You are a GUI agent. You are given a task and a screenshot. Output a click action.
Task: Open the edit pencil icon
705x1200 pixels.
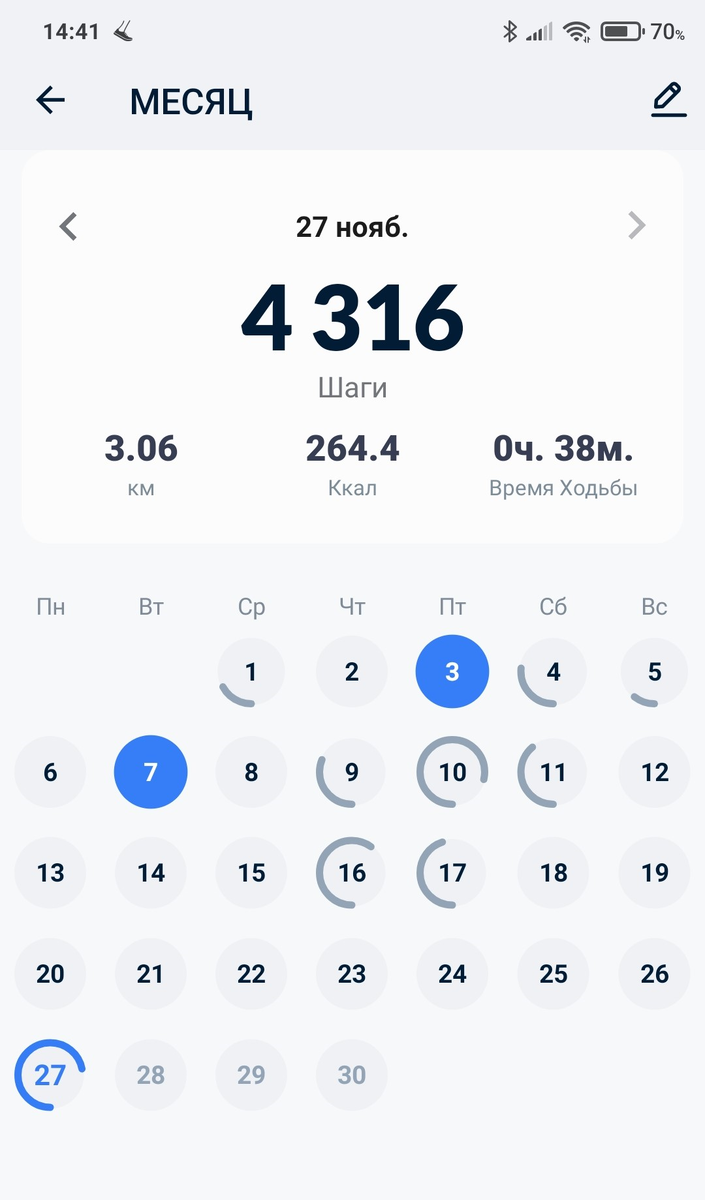coord(668,101)
